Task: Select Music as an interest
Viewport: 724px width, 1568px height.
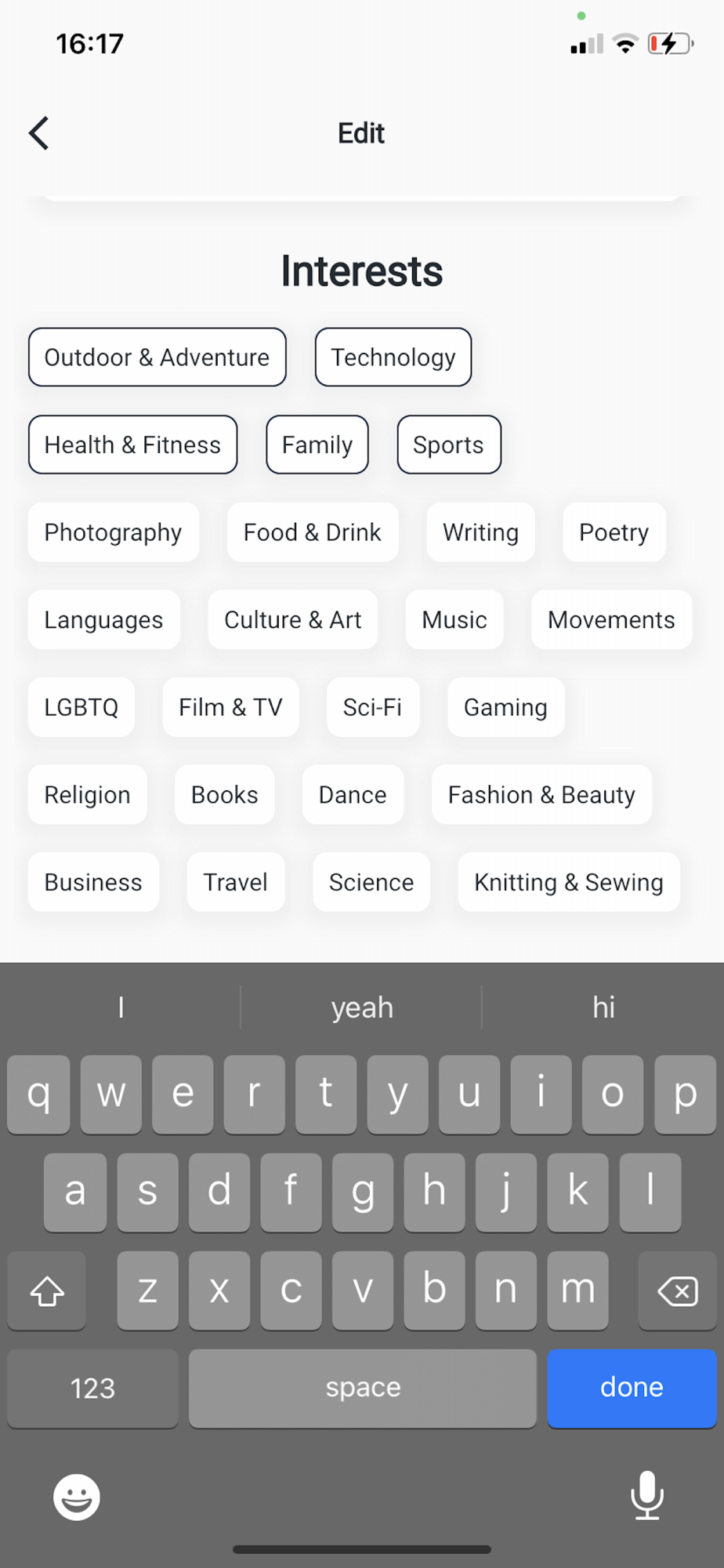Action: coord(454,619)
